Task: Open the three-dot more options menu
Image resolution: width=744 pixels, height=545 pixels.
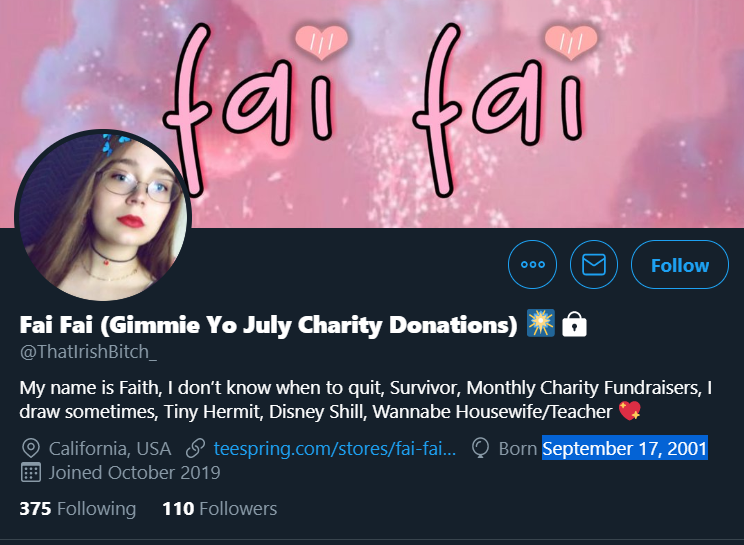Action: click(x=532, y=264)
